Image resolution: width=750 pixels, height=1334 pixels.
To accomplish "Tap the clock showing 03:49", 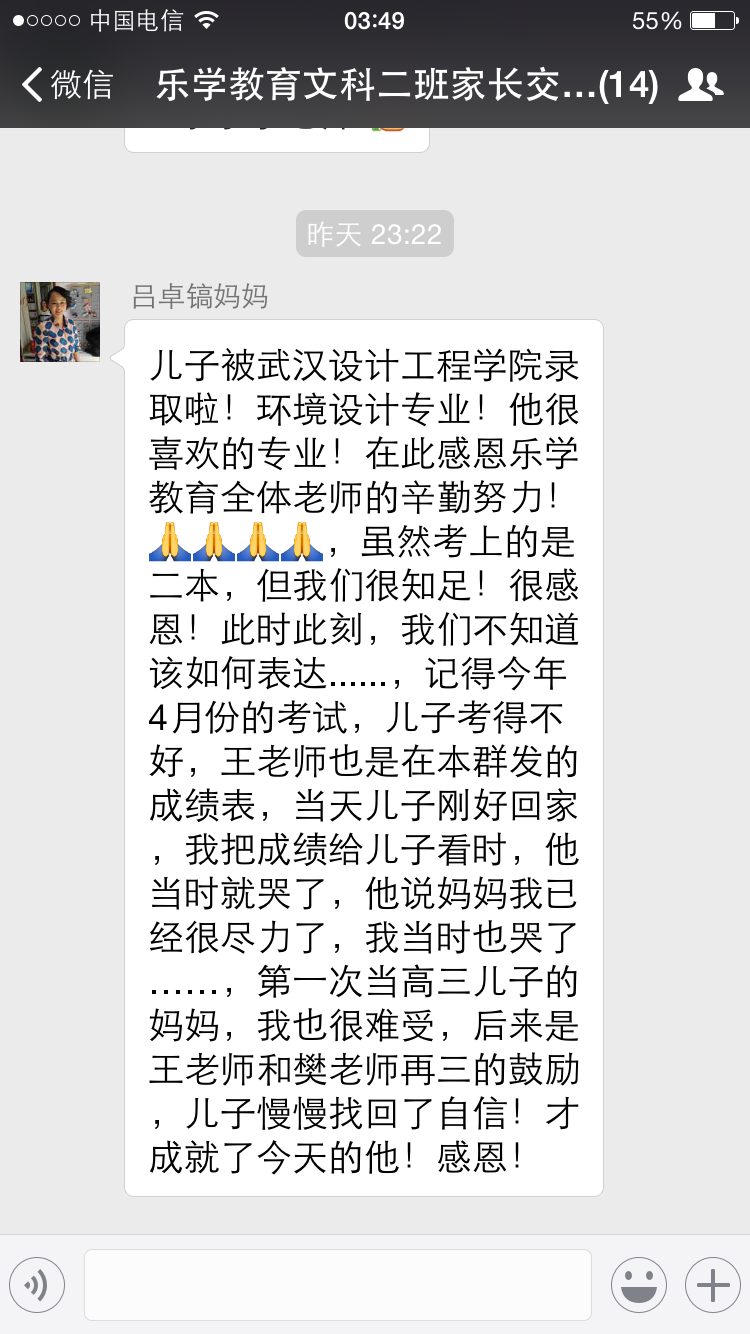I will (374, 18).
